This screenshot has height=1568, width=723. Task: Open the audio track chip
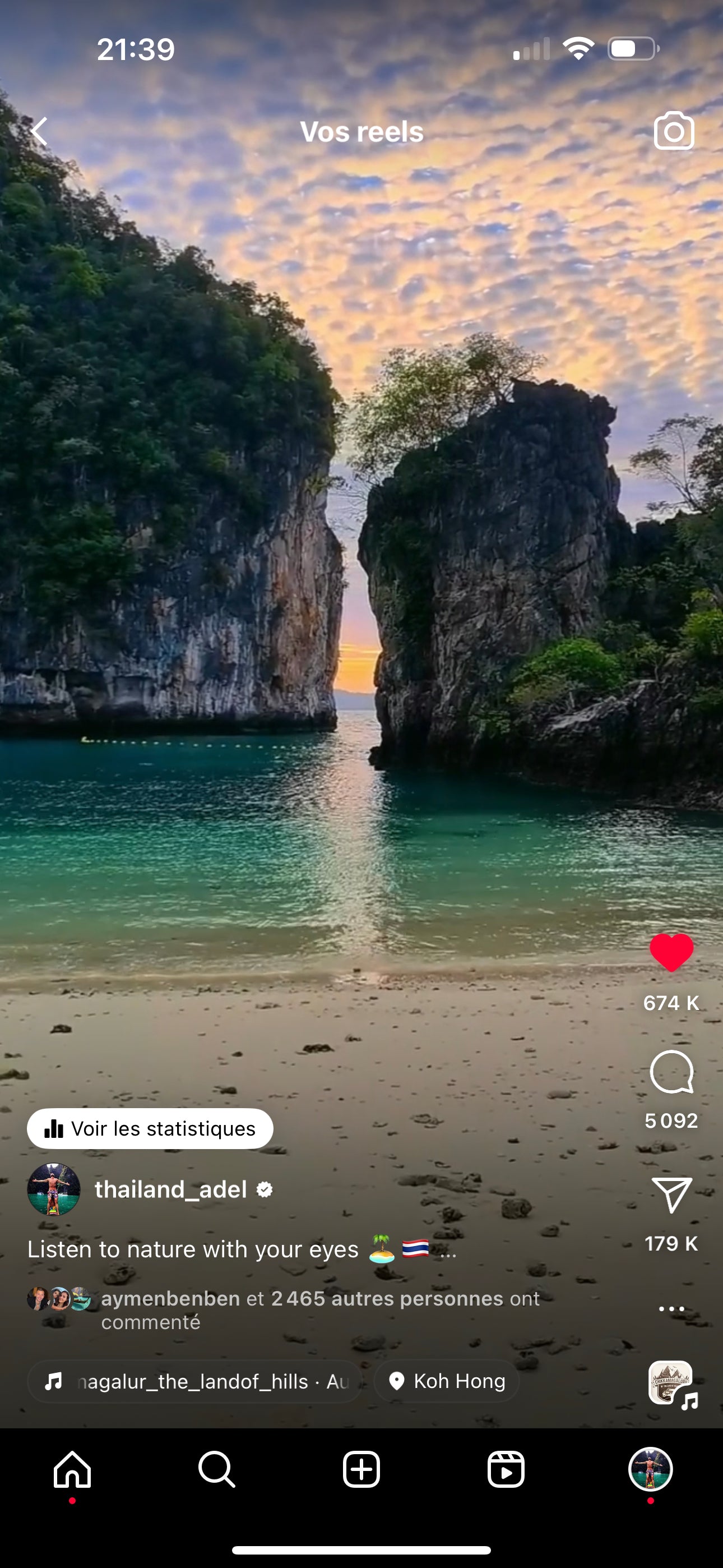tap(194, 1381)
